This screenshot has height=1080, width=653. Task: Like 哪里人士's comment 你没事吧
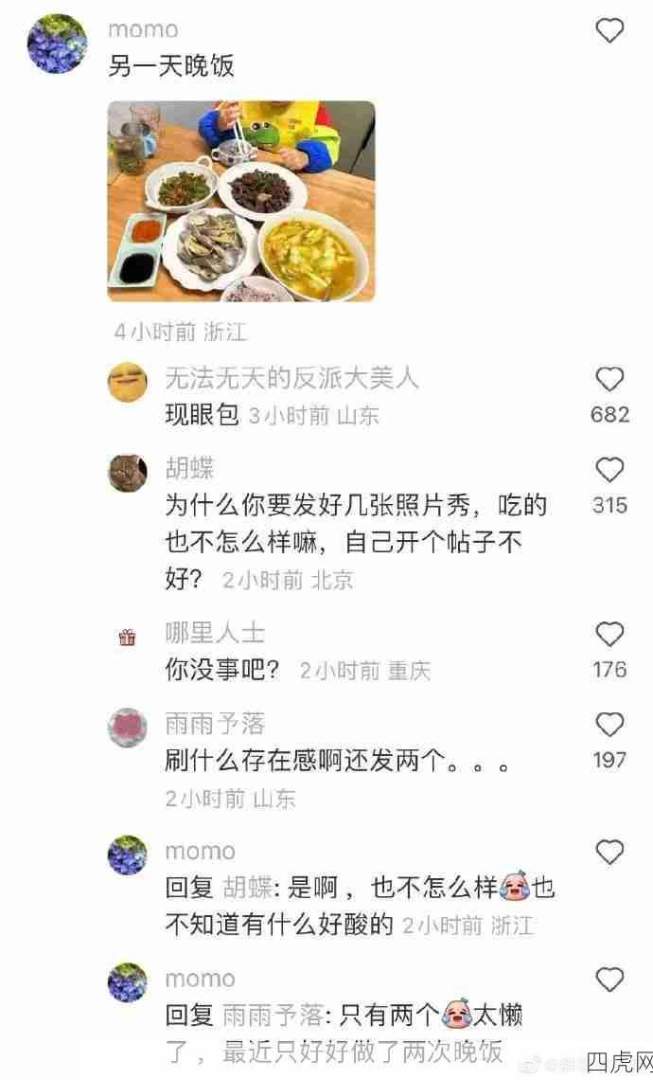[610, 634]
